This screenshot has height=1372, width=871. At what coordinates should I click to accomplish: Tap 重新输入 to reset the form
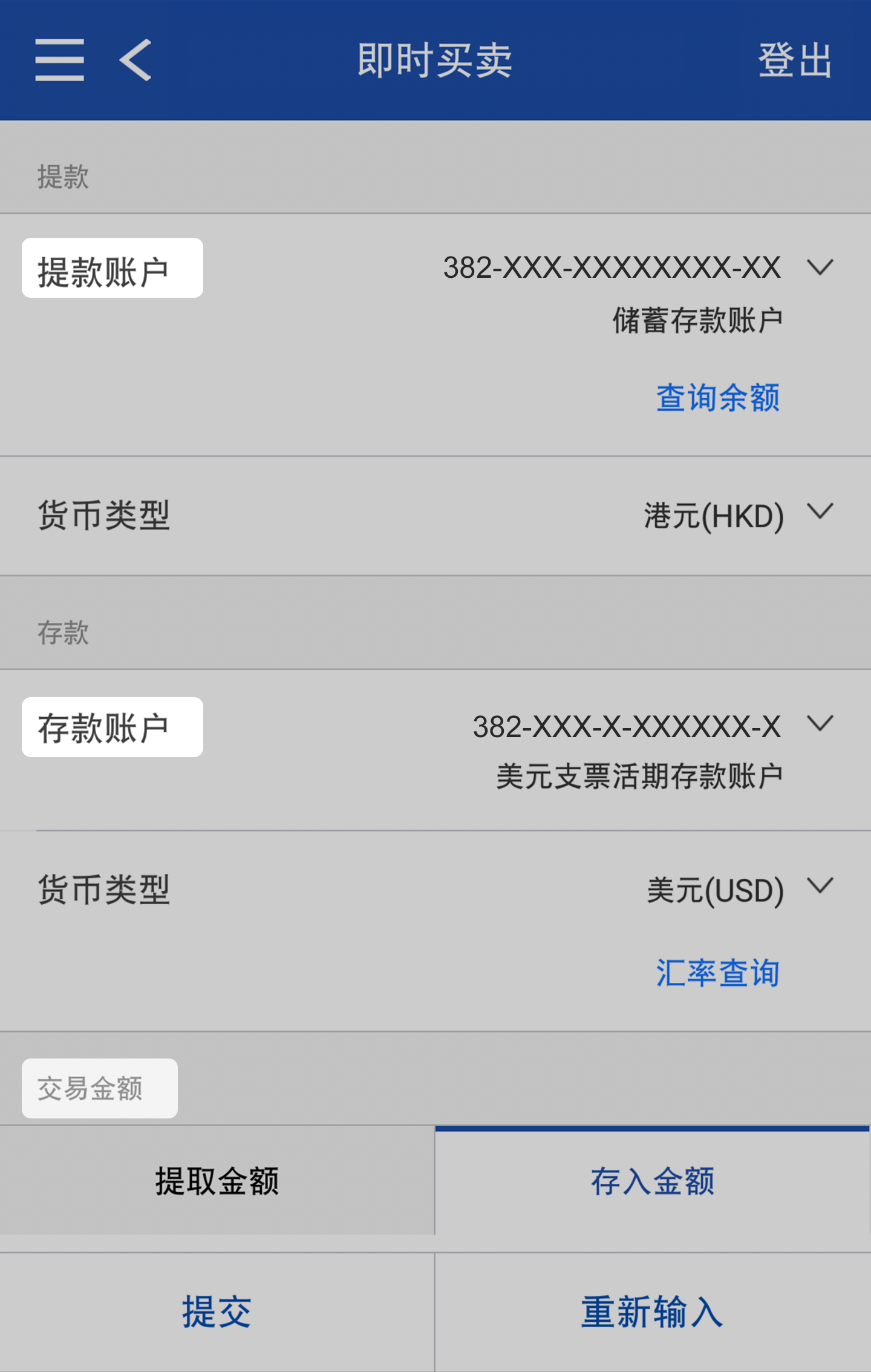tap(652, 1311)
